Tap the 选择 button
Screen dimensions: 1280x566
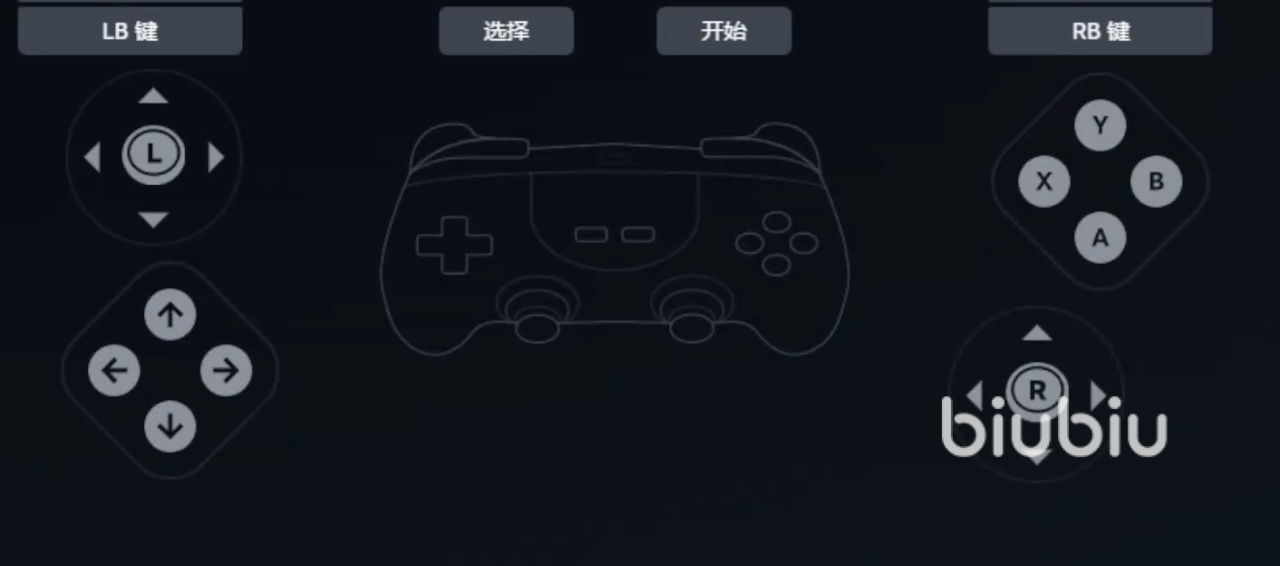[x=506, y=31]
